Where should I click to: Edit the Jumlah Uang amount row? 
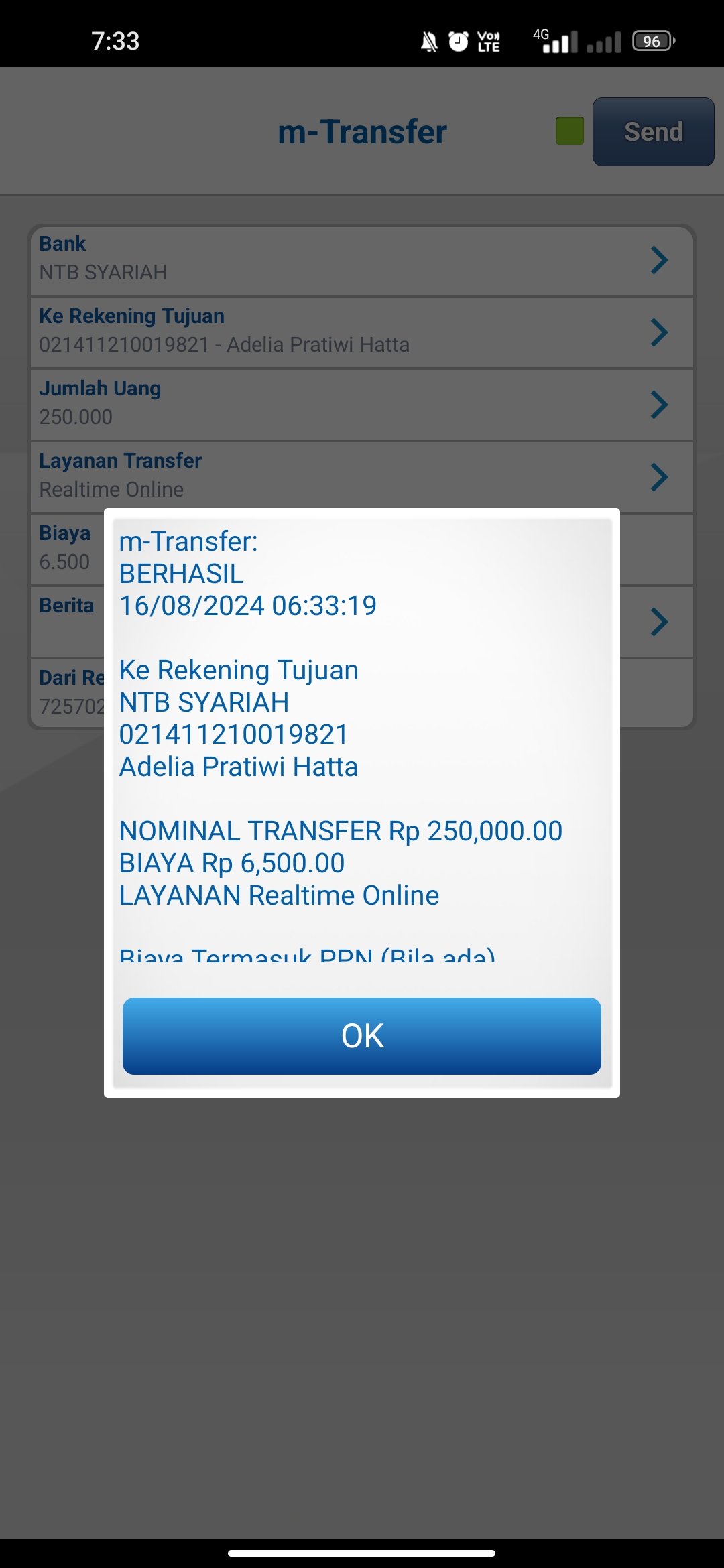(361, 405)
